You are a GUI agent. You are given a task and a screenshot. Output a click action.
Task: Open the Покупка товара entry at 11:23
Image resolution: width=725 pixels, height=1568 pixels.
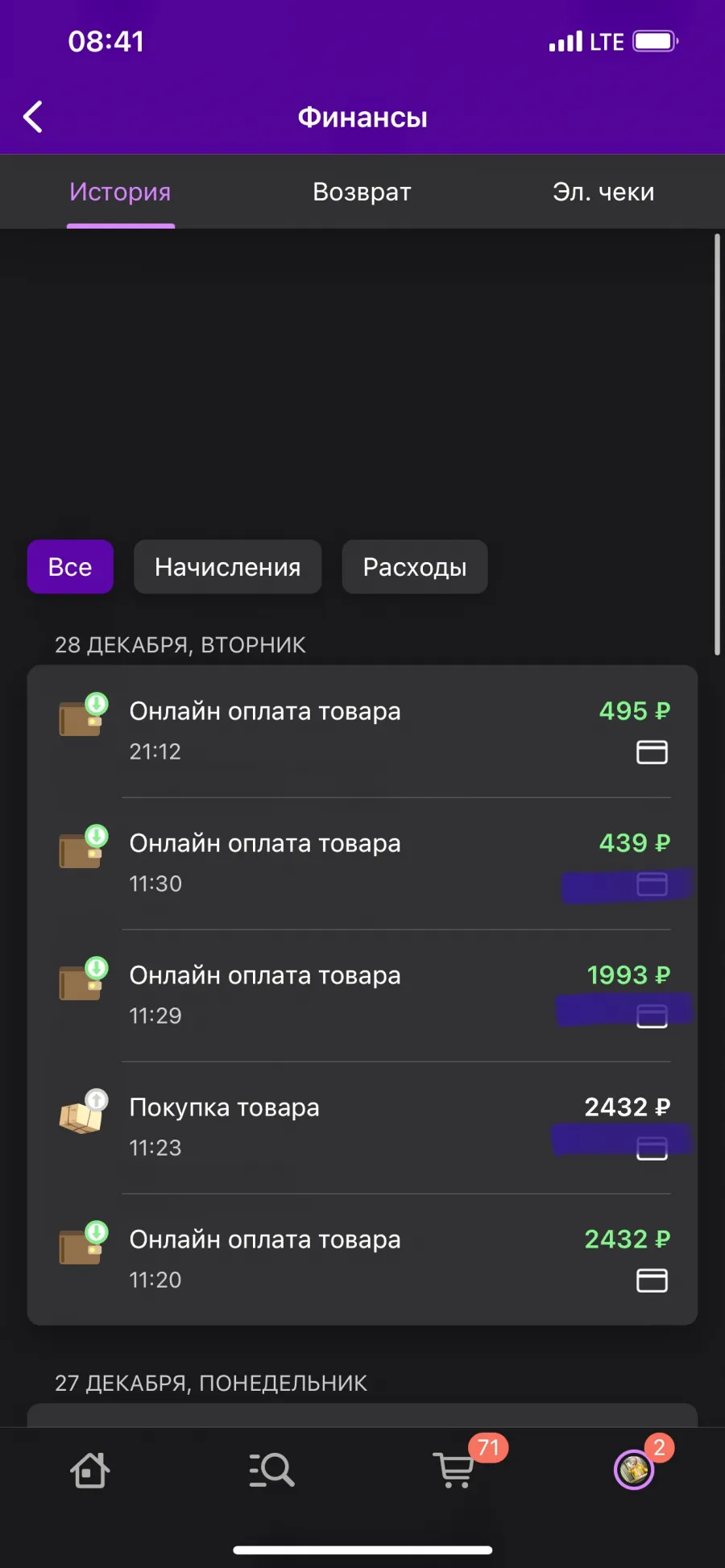(x=362, y=1127)
